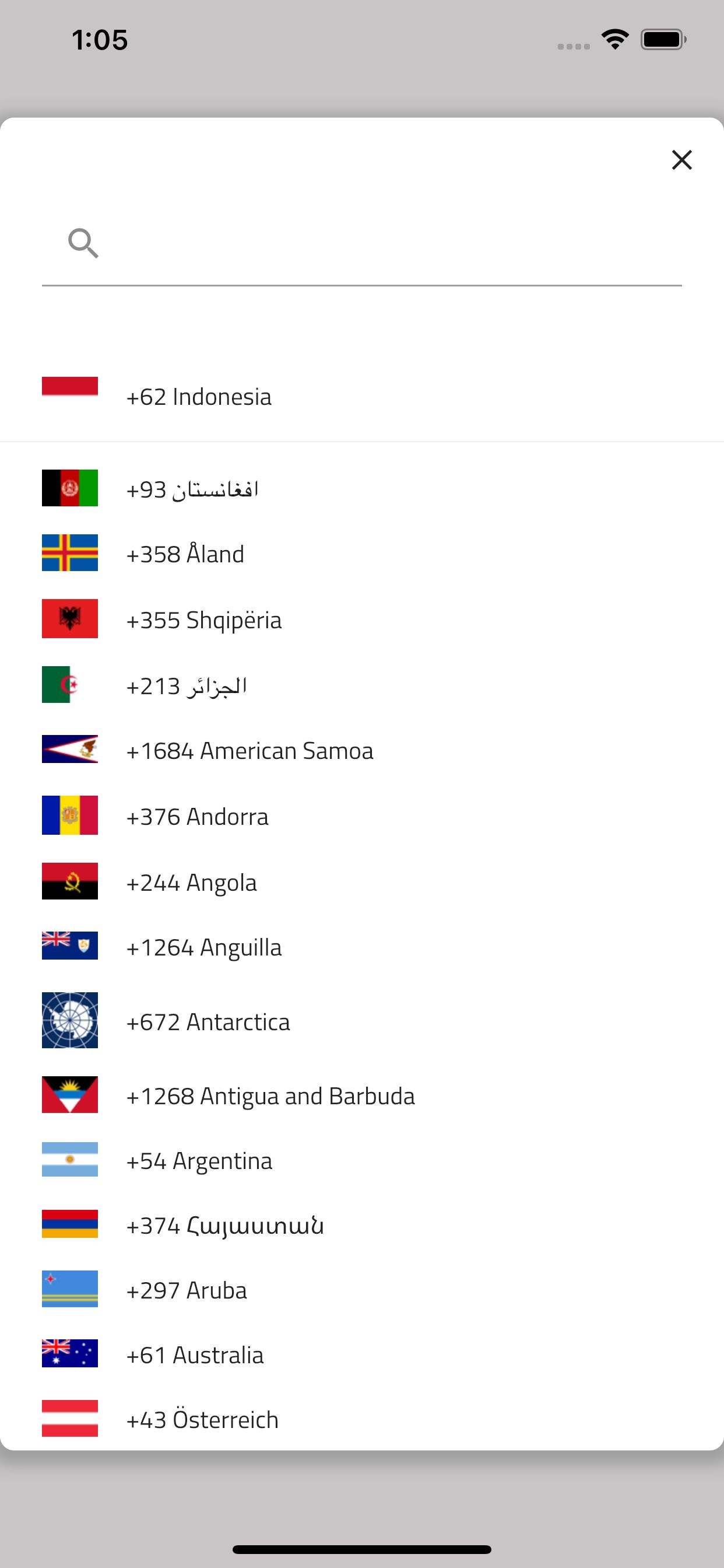Close the country picker dialog
Image resolution: width=724 pixels, height=1568 pixels.
pos(681,160)
